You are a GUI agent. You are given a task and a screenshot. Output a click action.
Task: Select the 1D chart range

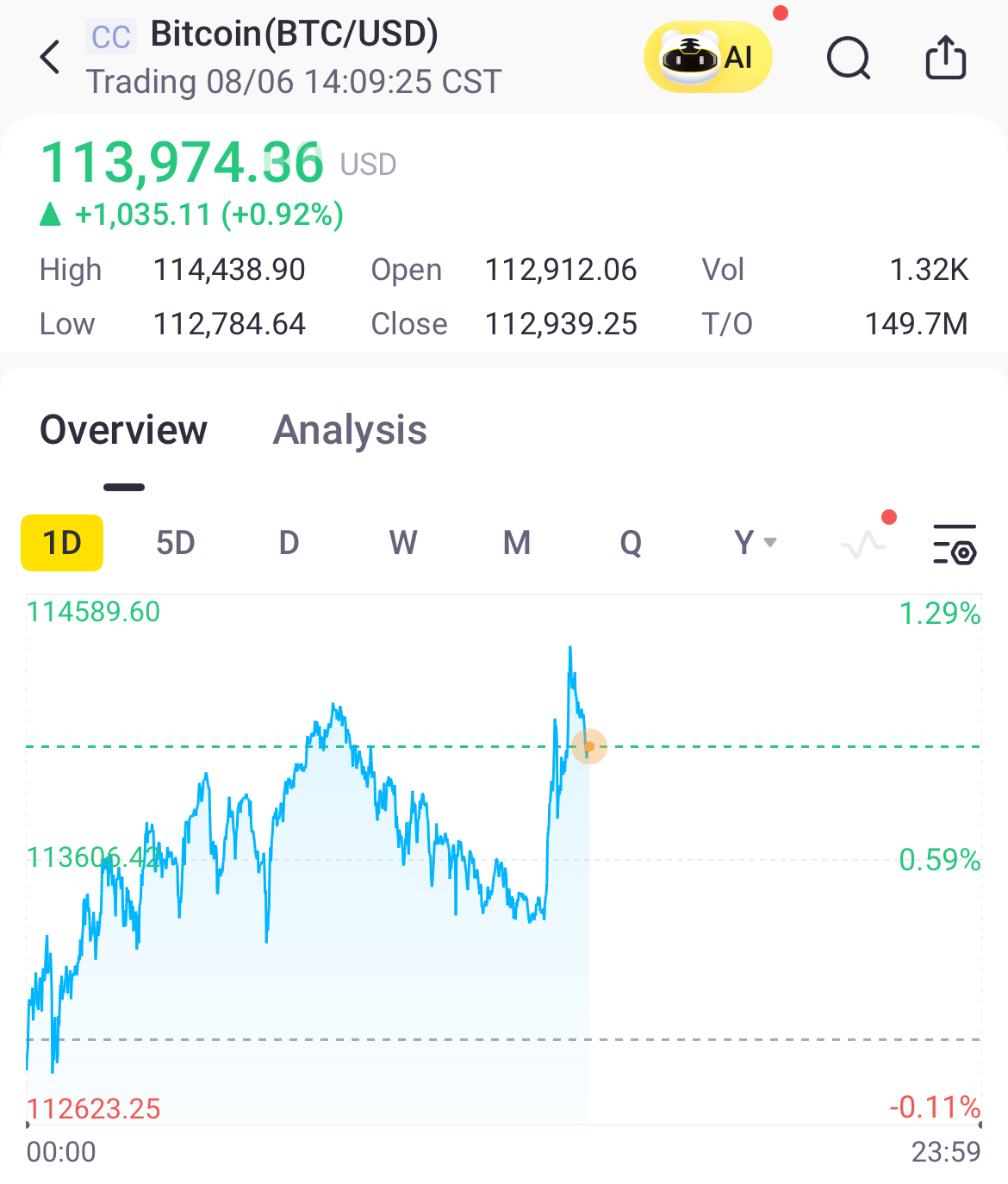[x=62, y=543]
